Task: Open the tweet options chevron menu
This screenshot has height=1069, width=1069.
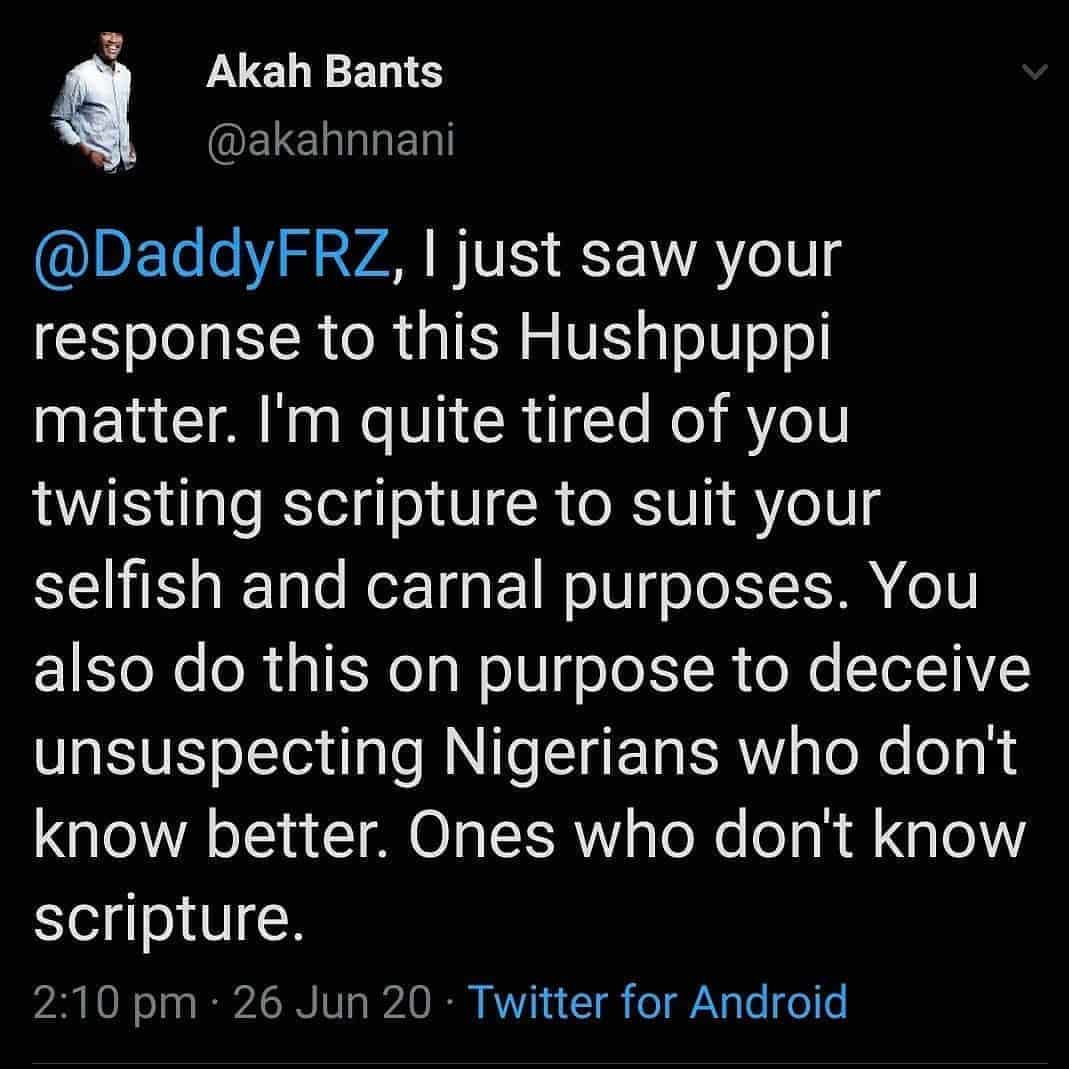Action: tap(1037, 72)
